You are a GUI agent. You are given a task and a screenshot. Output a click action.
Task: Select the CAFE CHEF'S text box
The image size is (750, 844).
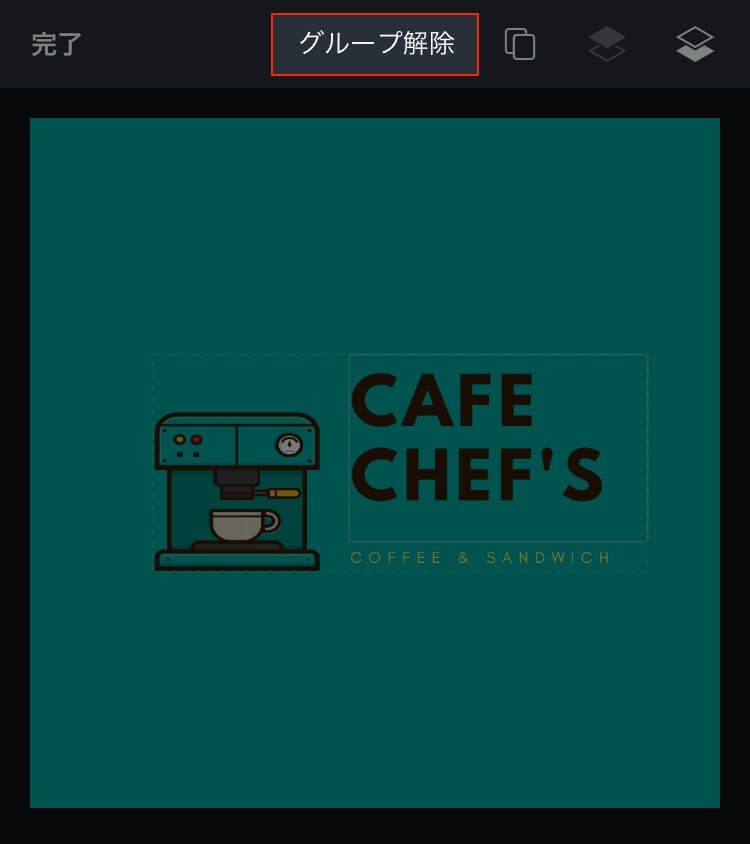click(480, 440)
